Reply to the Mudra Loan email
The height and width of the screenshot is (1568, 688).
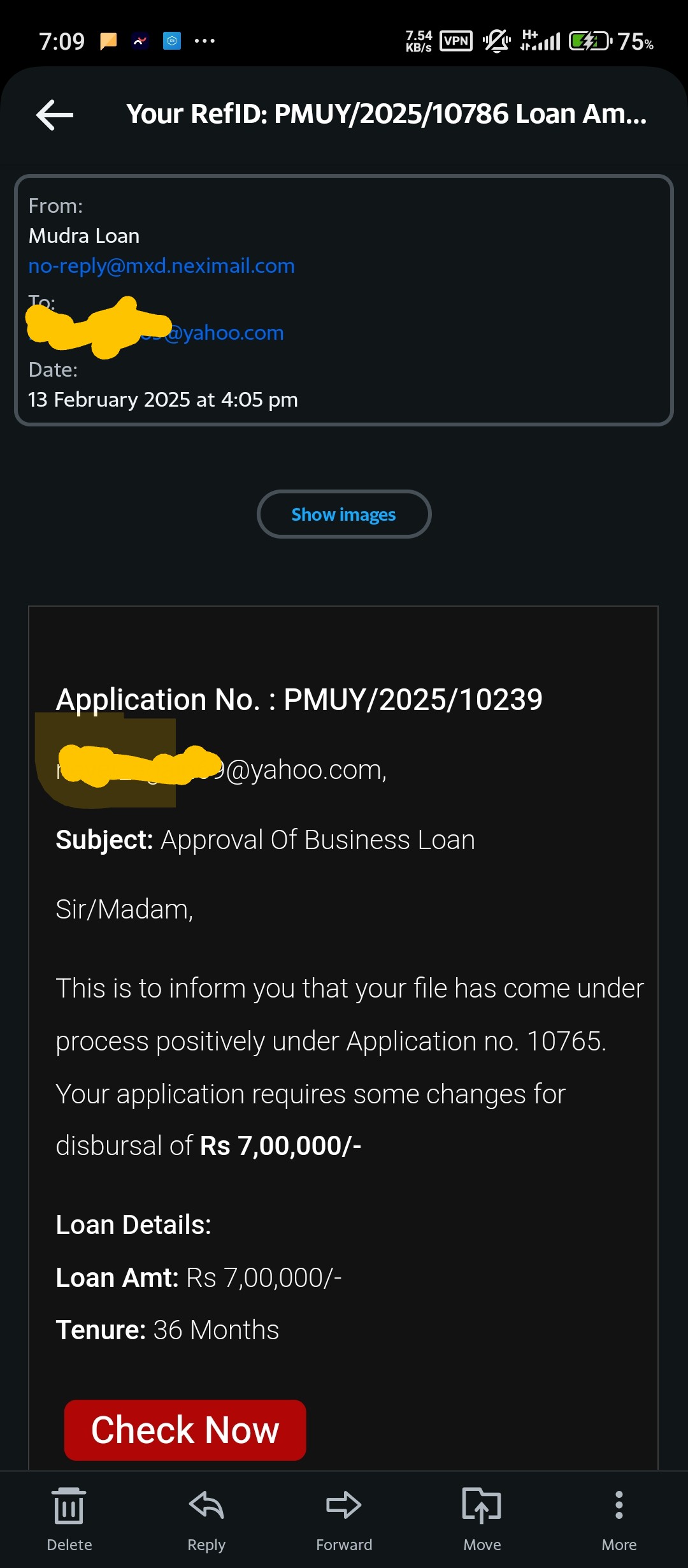206,1519
